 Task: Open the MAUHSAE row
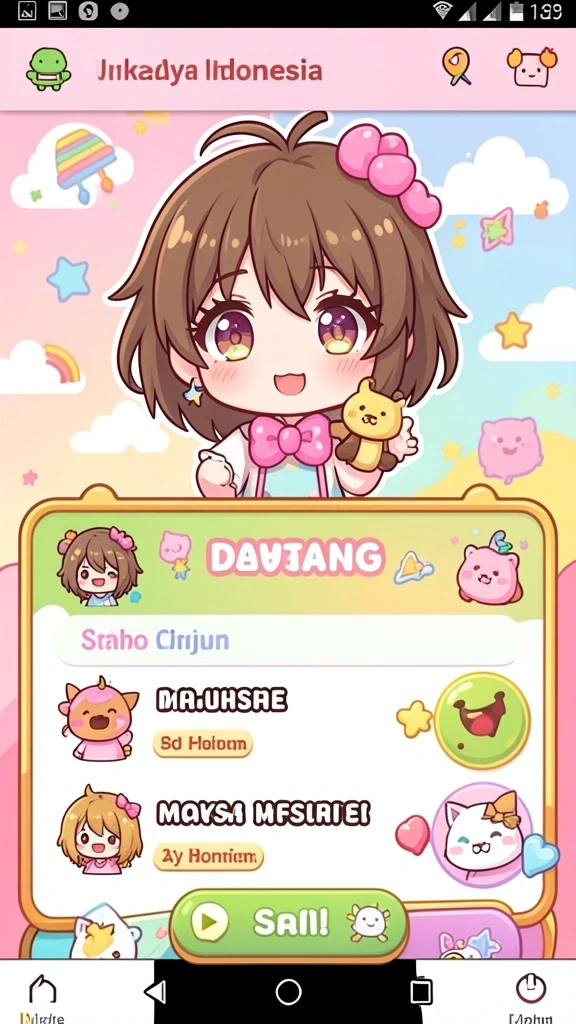click(x=287, y=718)
